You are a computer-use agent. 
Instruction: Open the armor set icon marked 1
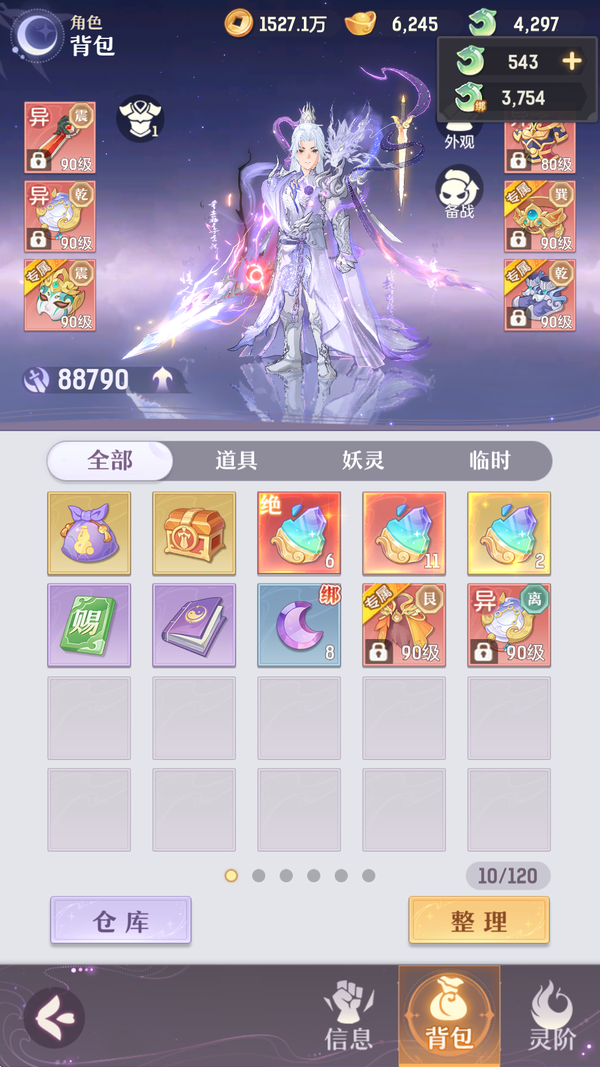(140, 118)
